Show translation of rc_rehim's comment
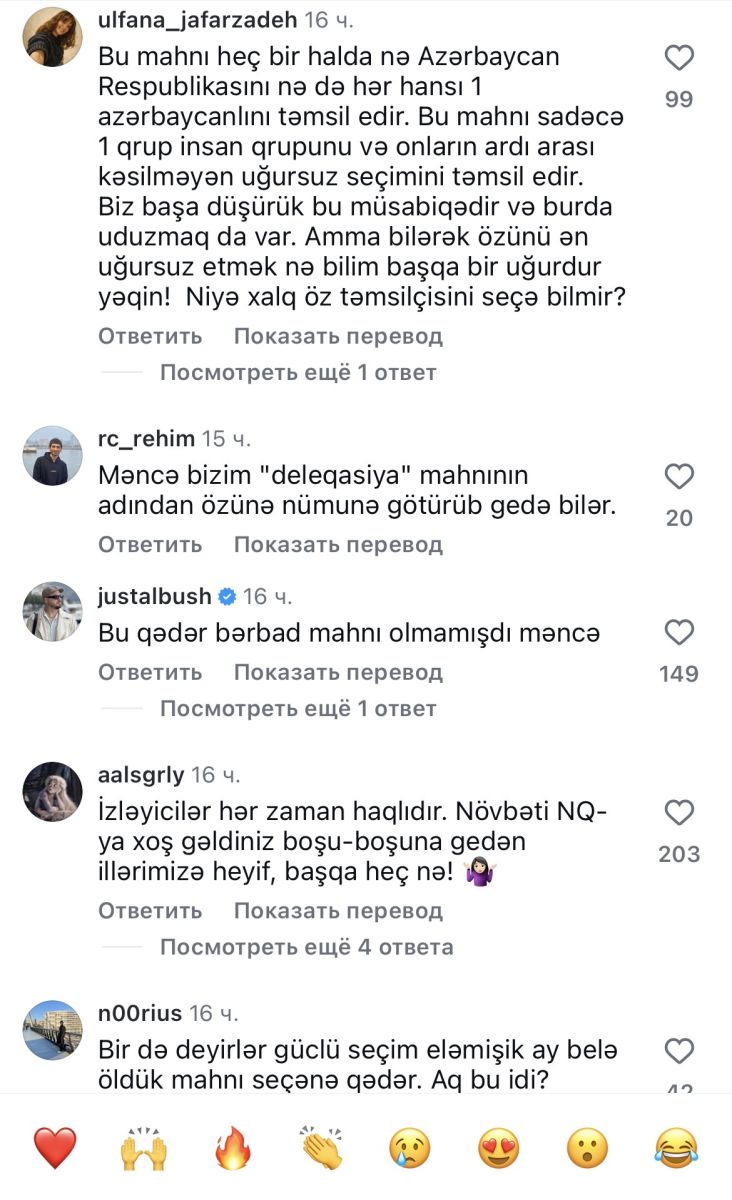732x1200 pixels. click(338, 545)
